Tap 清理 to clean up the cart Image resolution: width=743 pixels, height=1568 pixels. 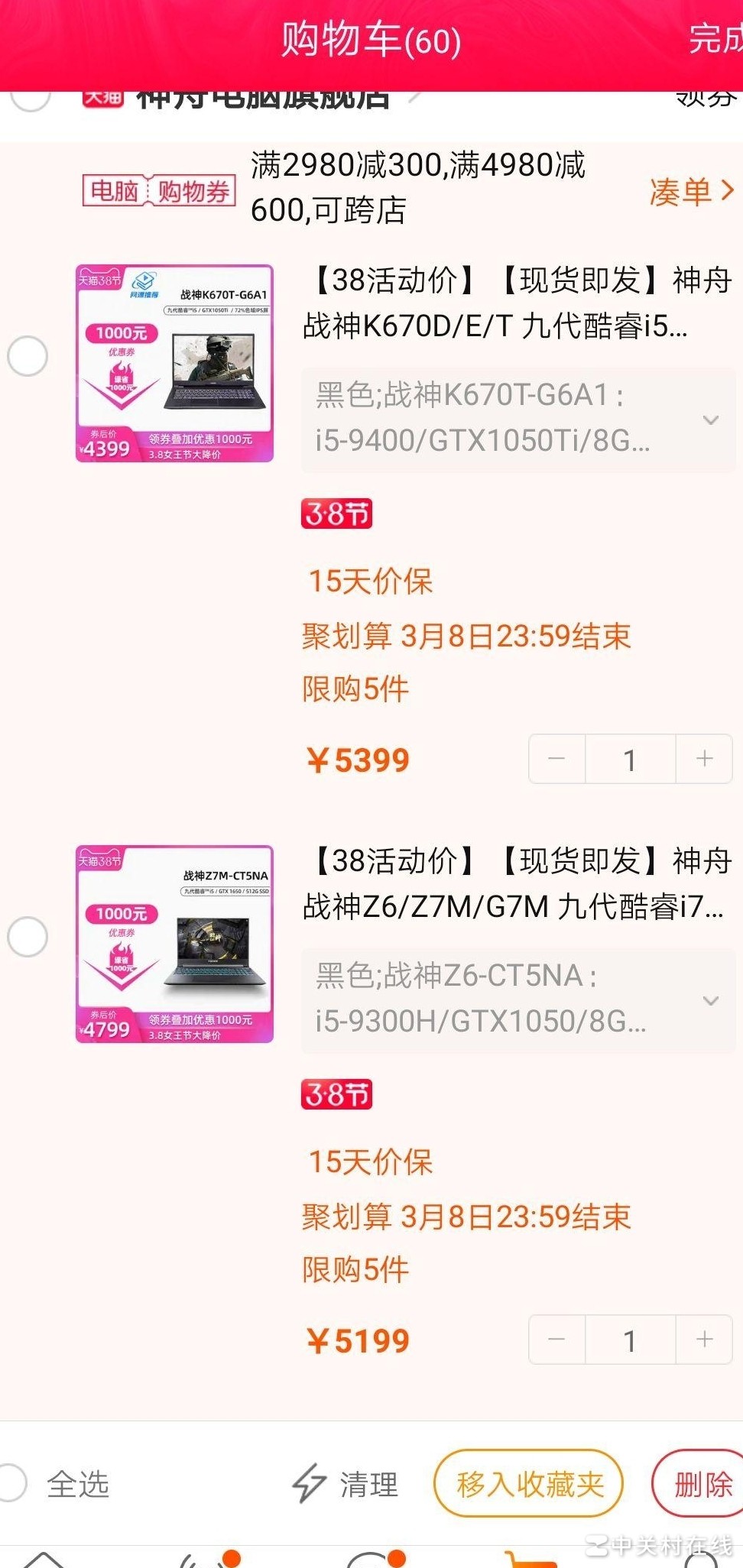point(346,1484)
